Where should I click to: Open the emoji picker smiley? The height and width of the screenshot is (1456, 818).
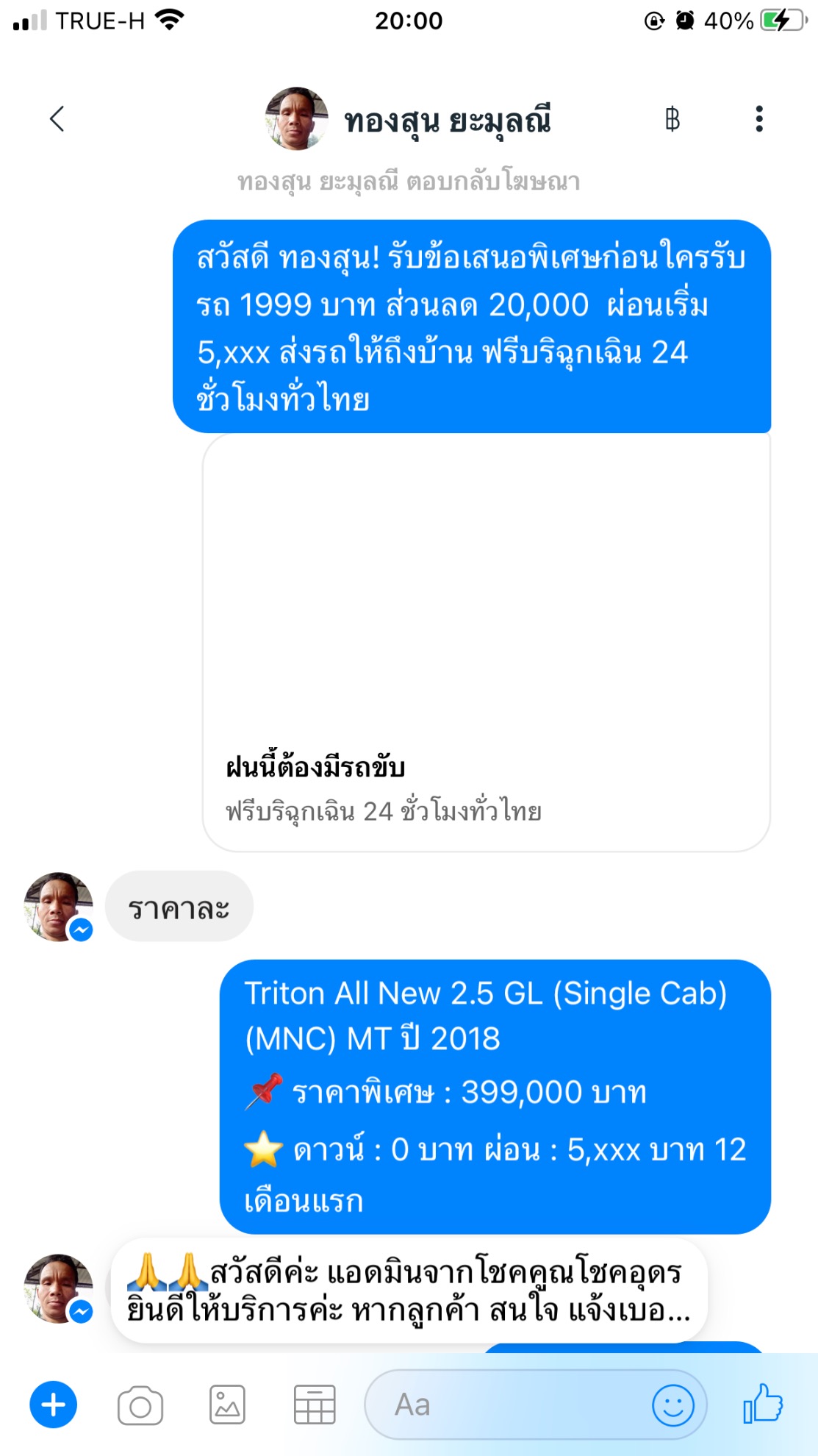672,1405
